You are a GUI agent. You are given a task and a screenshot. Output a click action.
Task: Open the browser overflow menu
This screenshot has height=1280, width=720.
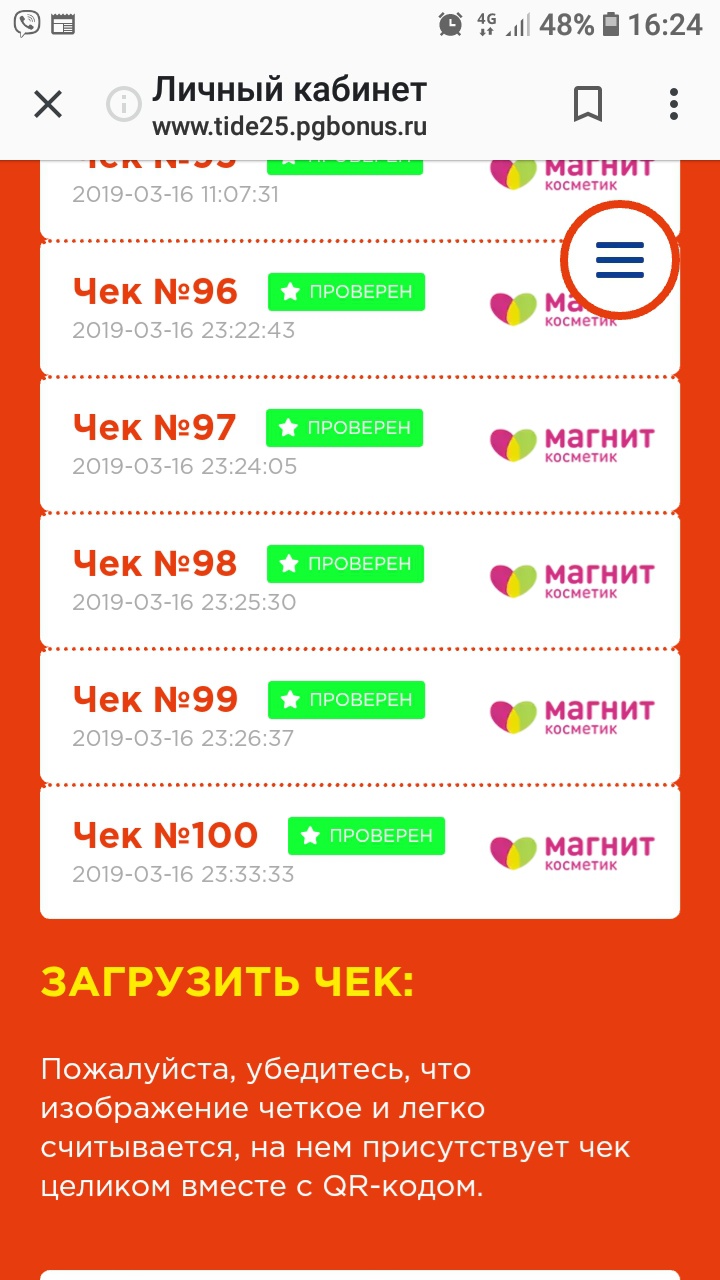(x=674, y=104)
